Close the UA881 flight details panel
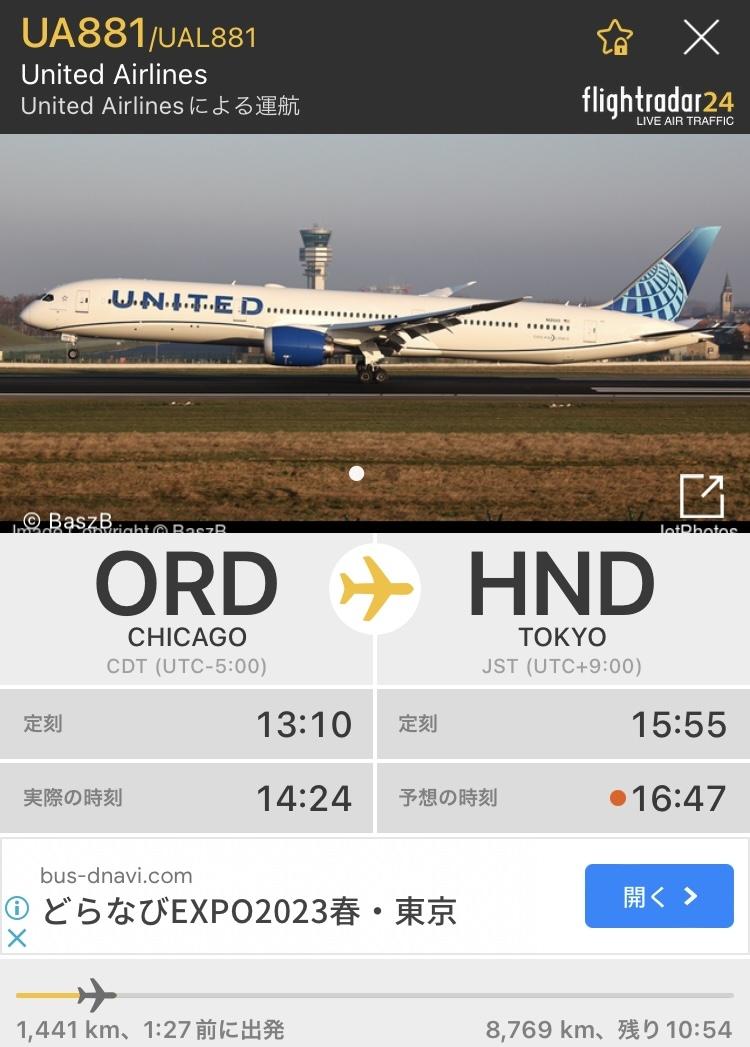The height and width of the screenshot is (1047, 750). [701, 38]
